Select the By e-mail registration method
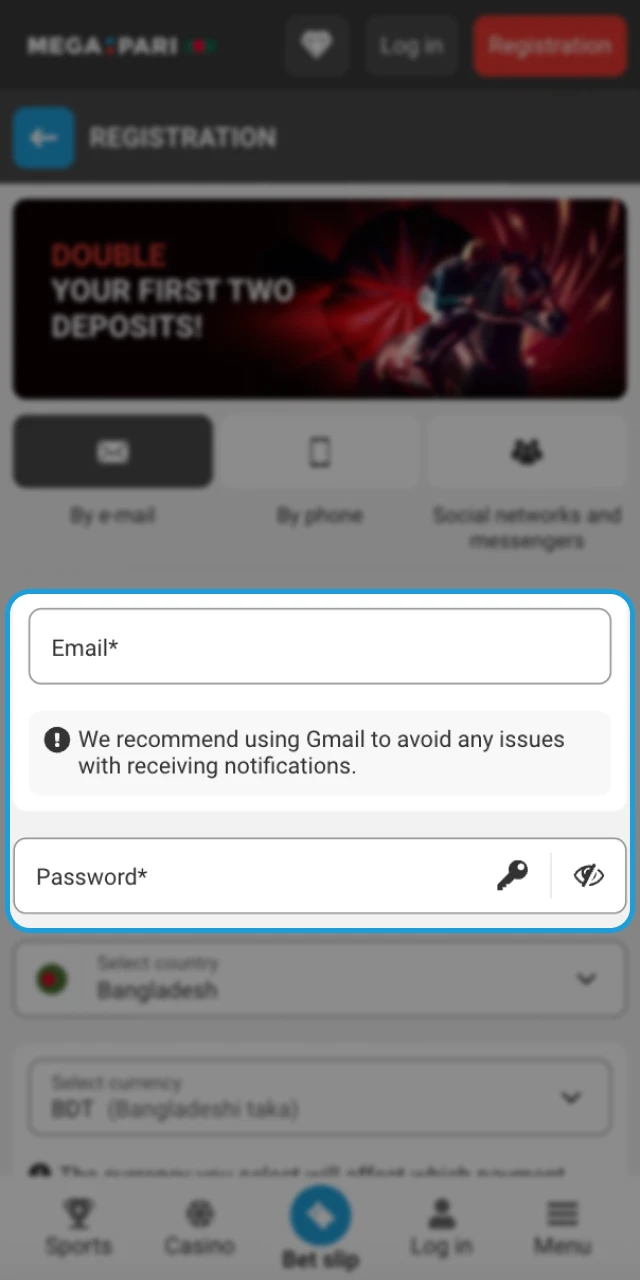The height and width of the screenshot is (1280, 640). (x=113, y=452)
